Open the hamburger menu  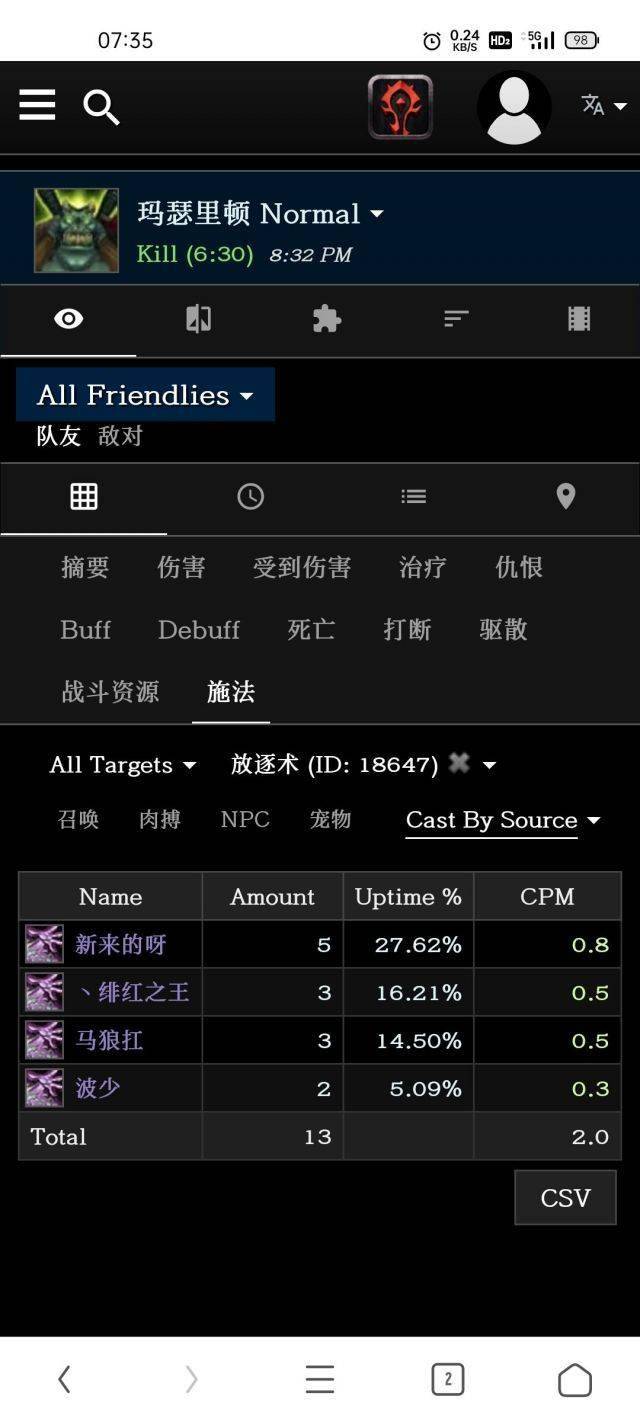pos(37,104)
